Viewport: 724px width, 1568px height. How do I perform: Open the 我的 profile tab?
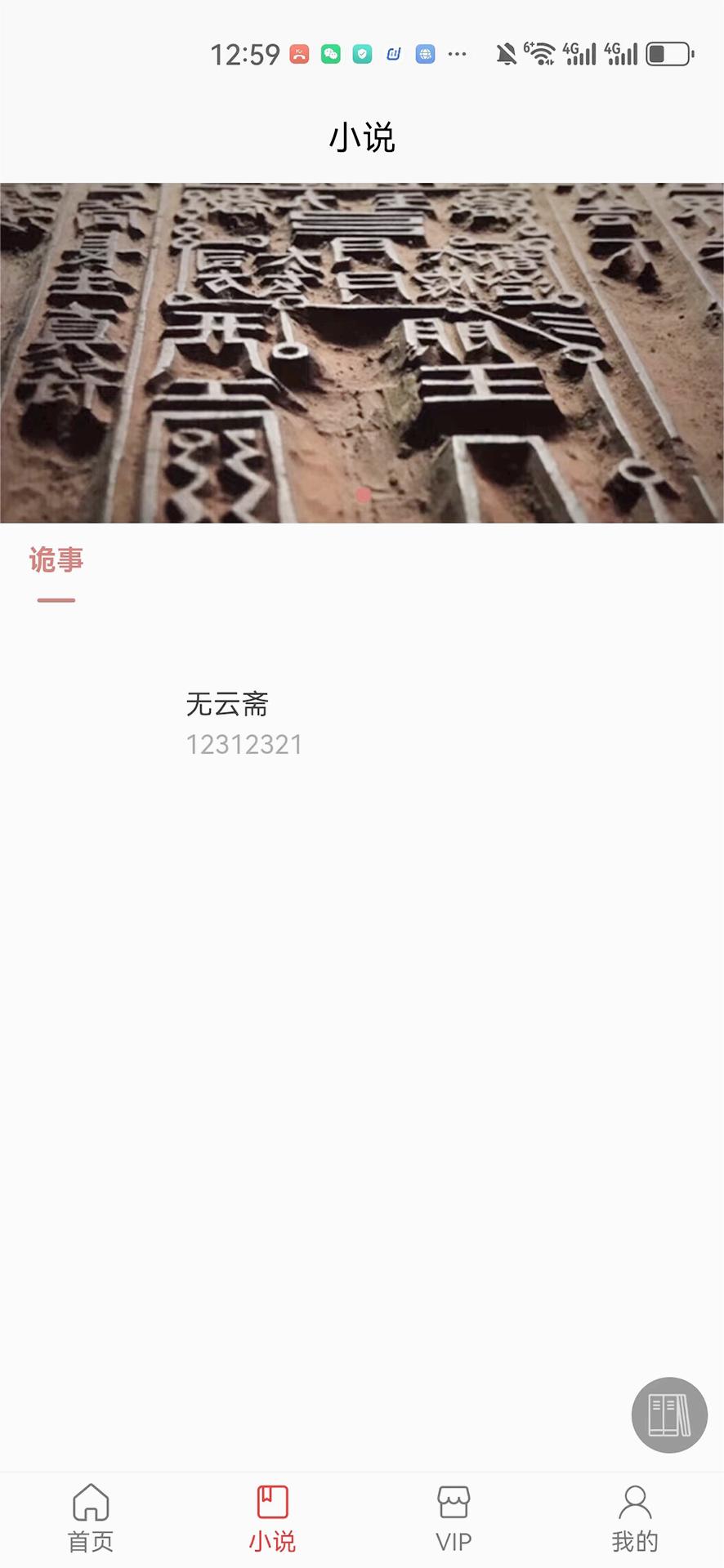634,1518
